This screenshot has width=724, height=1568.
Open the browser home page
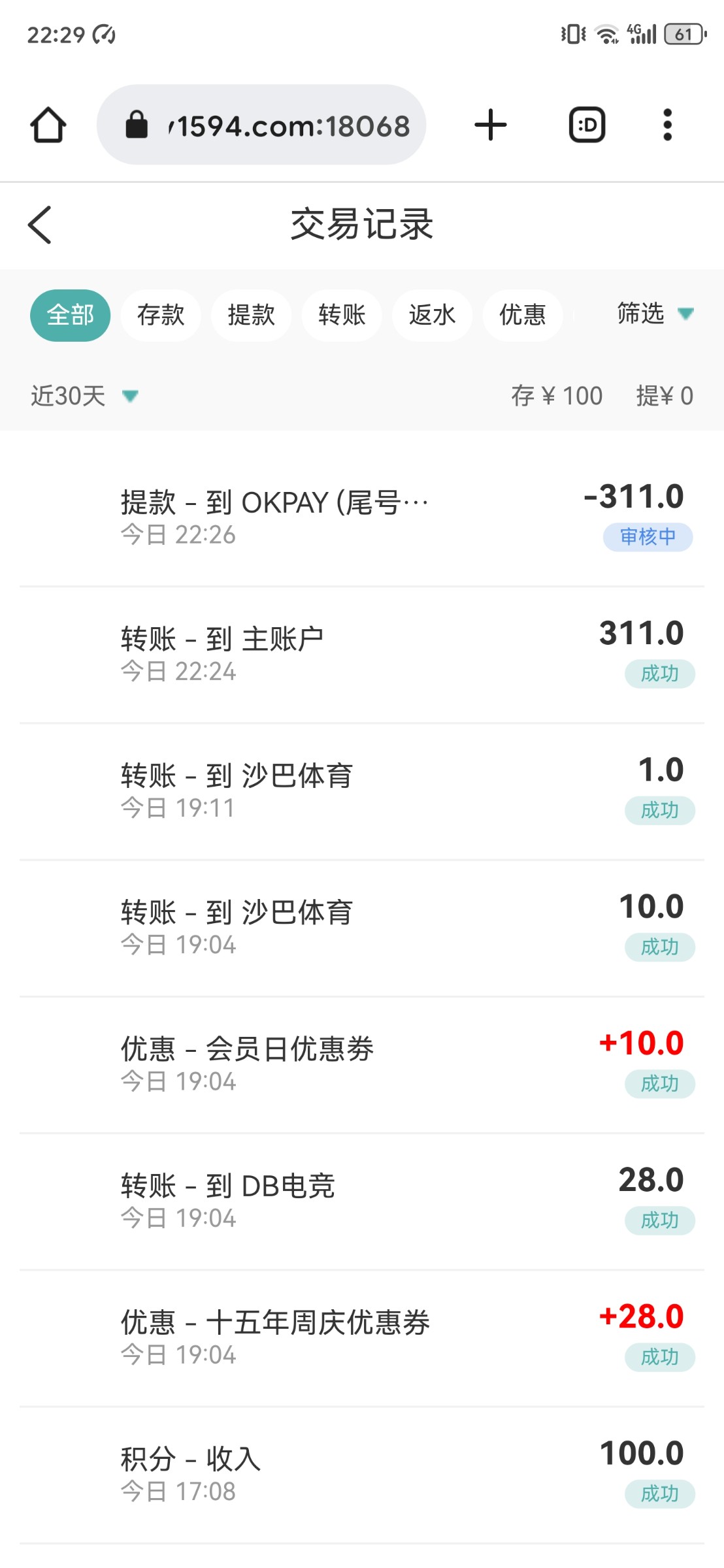48,125
